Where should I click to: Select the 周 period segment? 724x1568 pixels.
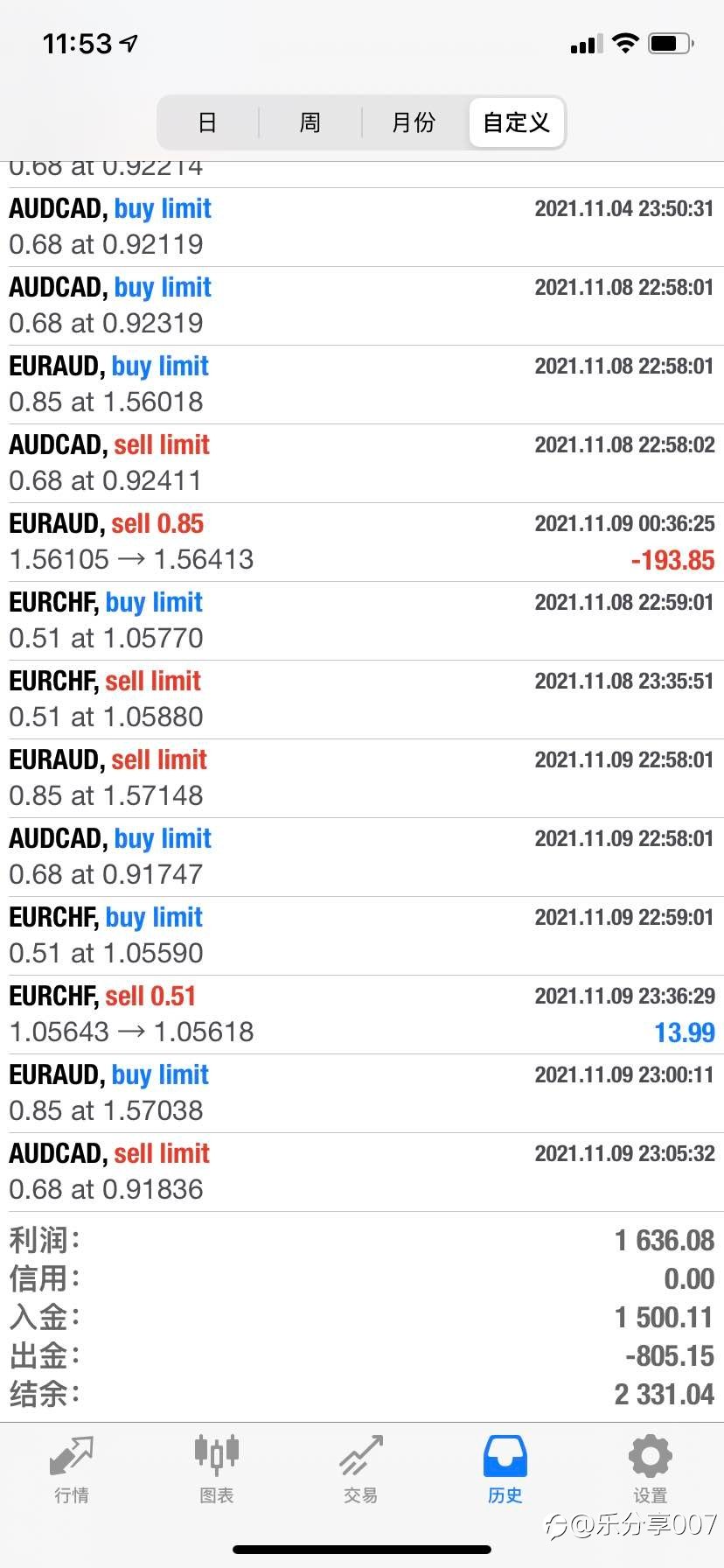click(310, 122)
